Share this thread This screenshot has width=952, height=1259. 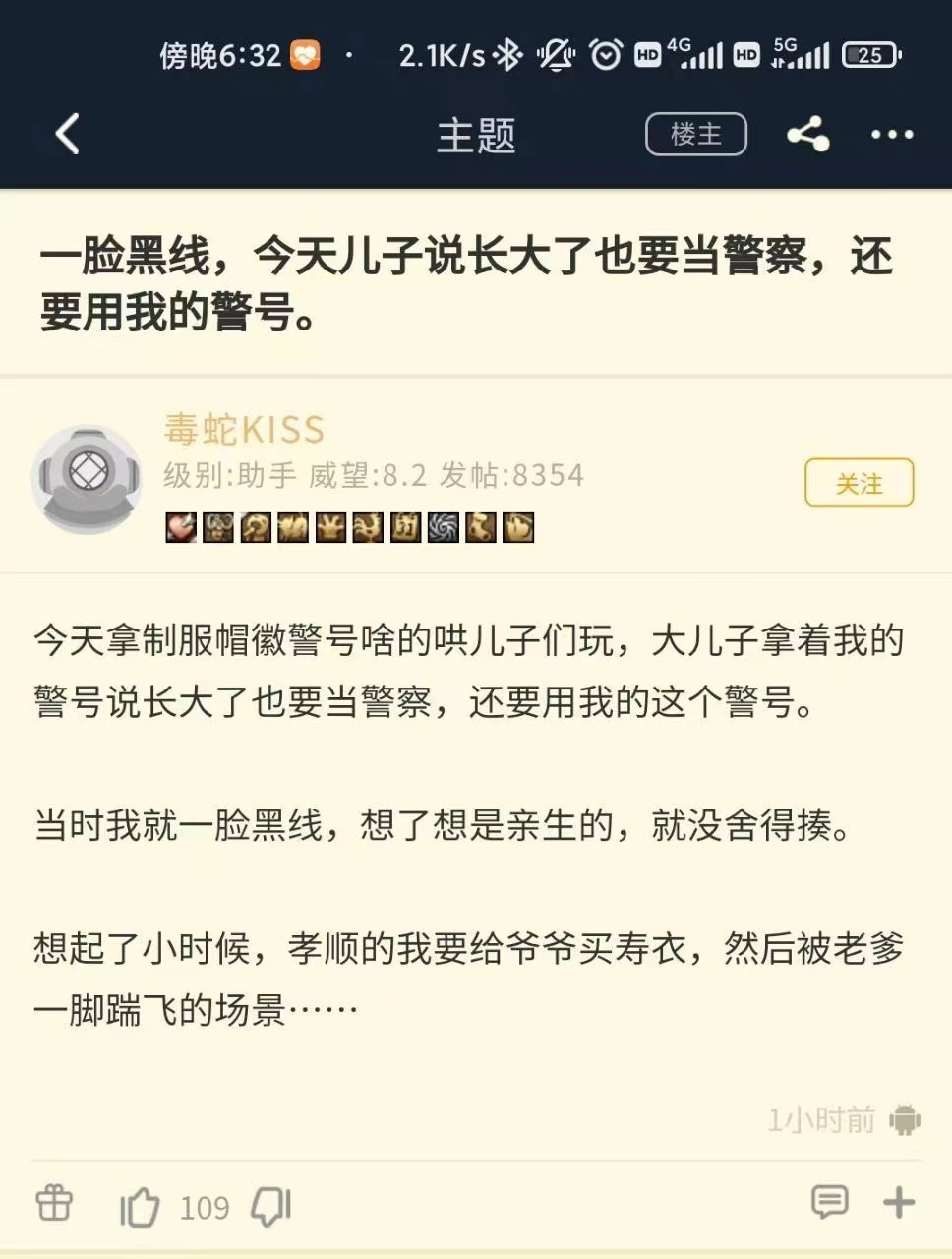807,135
